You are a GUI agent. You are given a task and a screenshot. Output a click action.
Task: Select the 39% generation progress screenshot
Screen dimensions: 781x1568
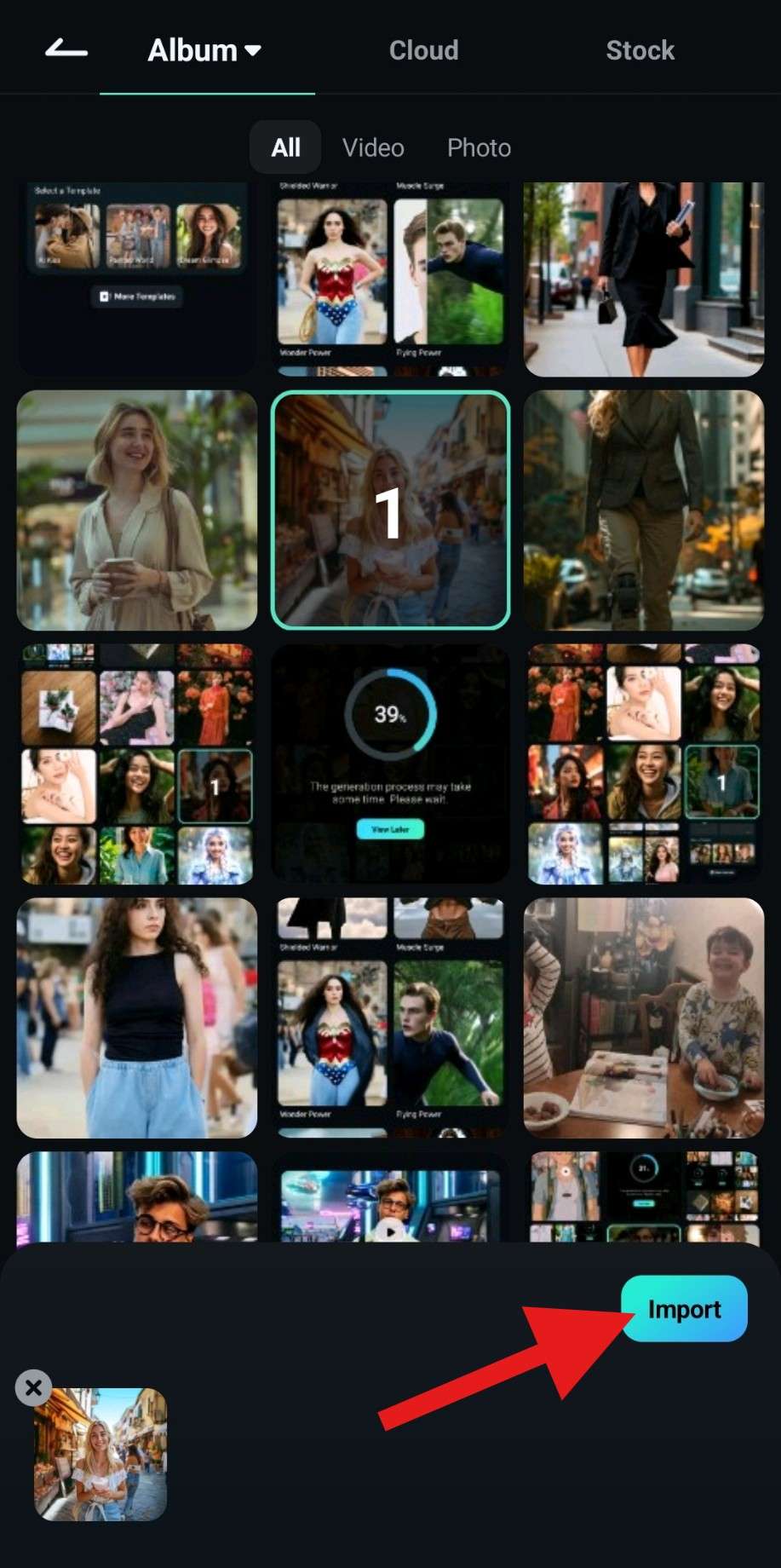point(390,764)
